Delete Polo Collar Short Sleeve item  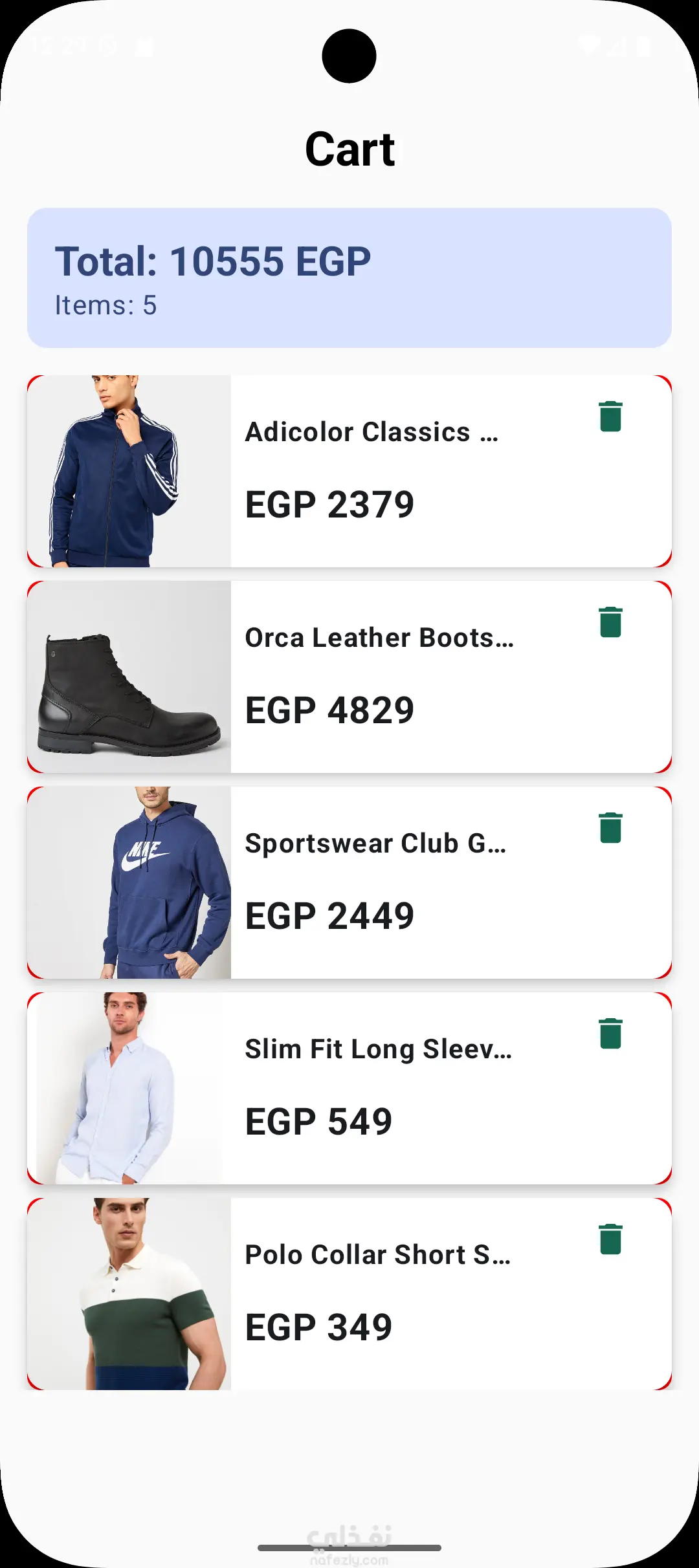610,1239
